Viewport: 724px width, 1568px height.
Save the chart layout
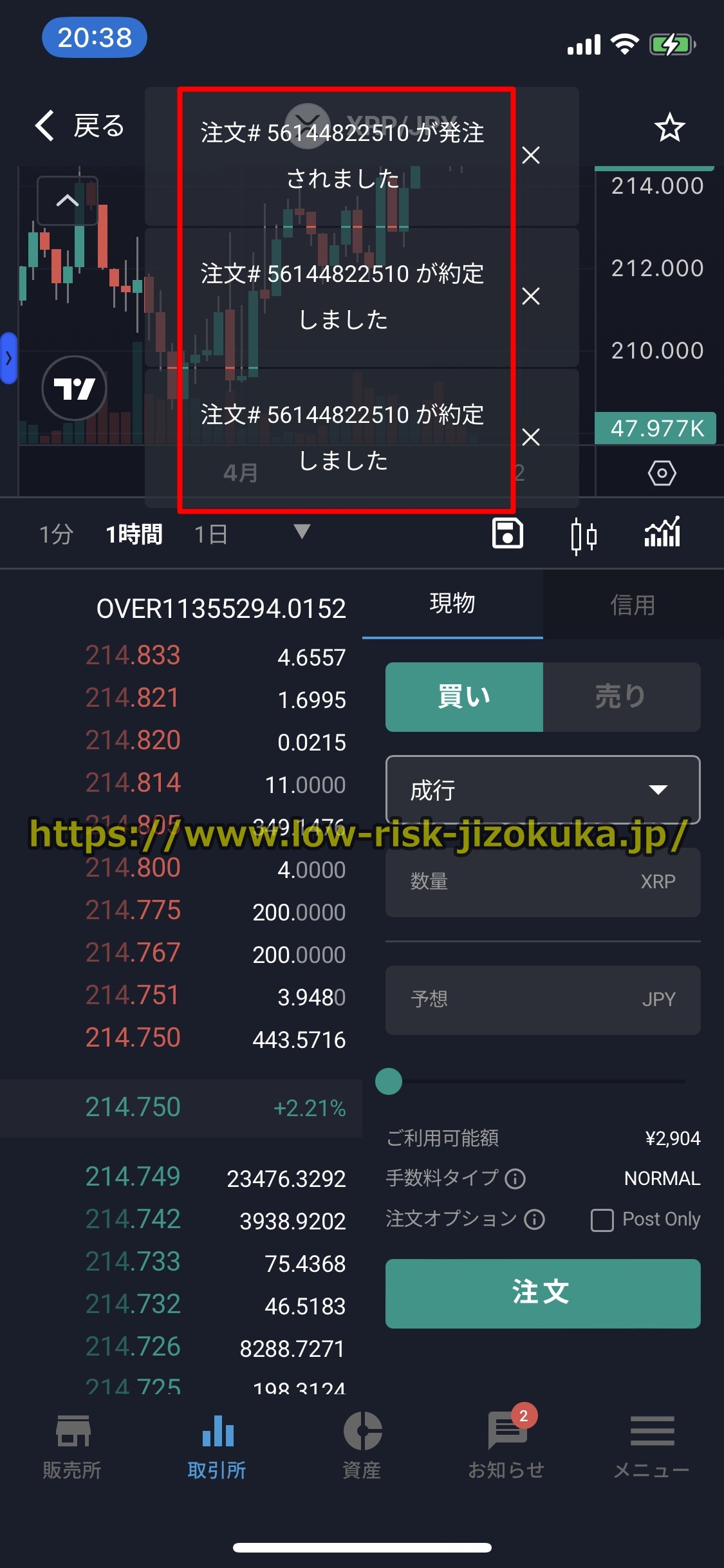click(508, 534)
